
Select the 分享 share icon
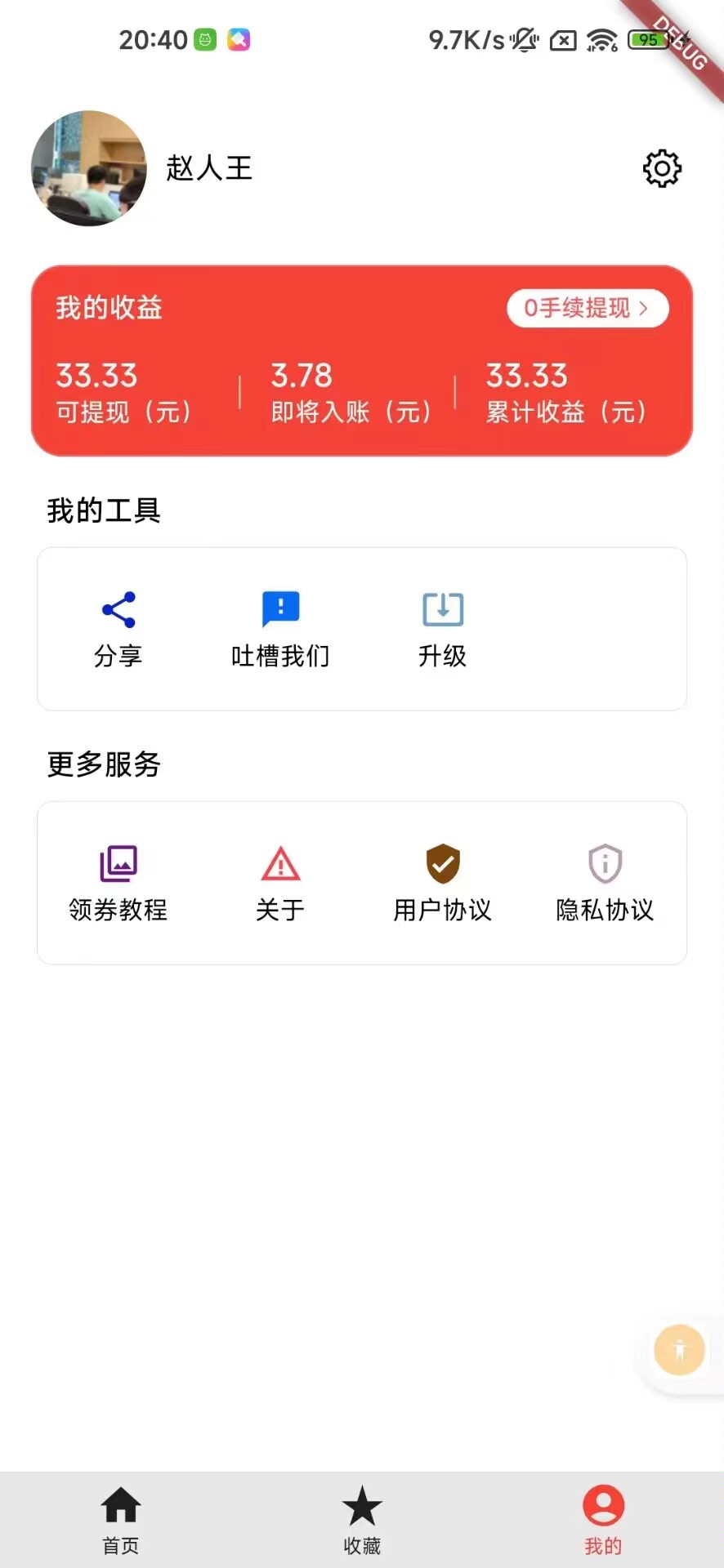tap(118, 609)
